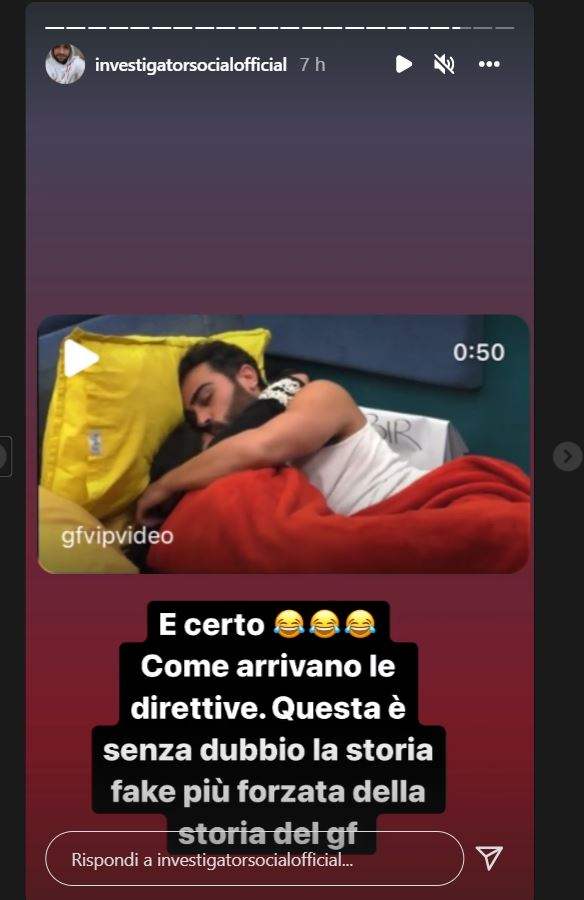Viewport: 584px width, 900px height.
Task: Go to the next story arrow
Action: pos(567,456)
